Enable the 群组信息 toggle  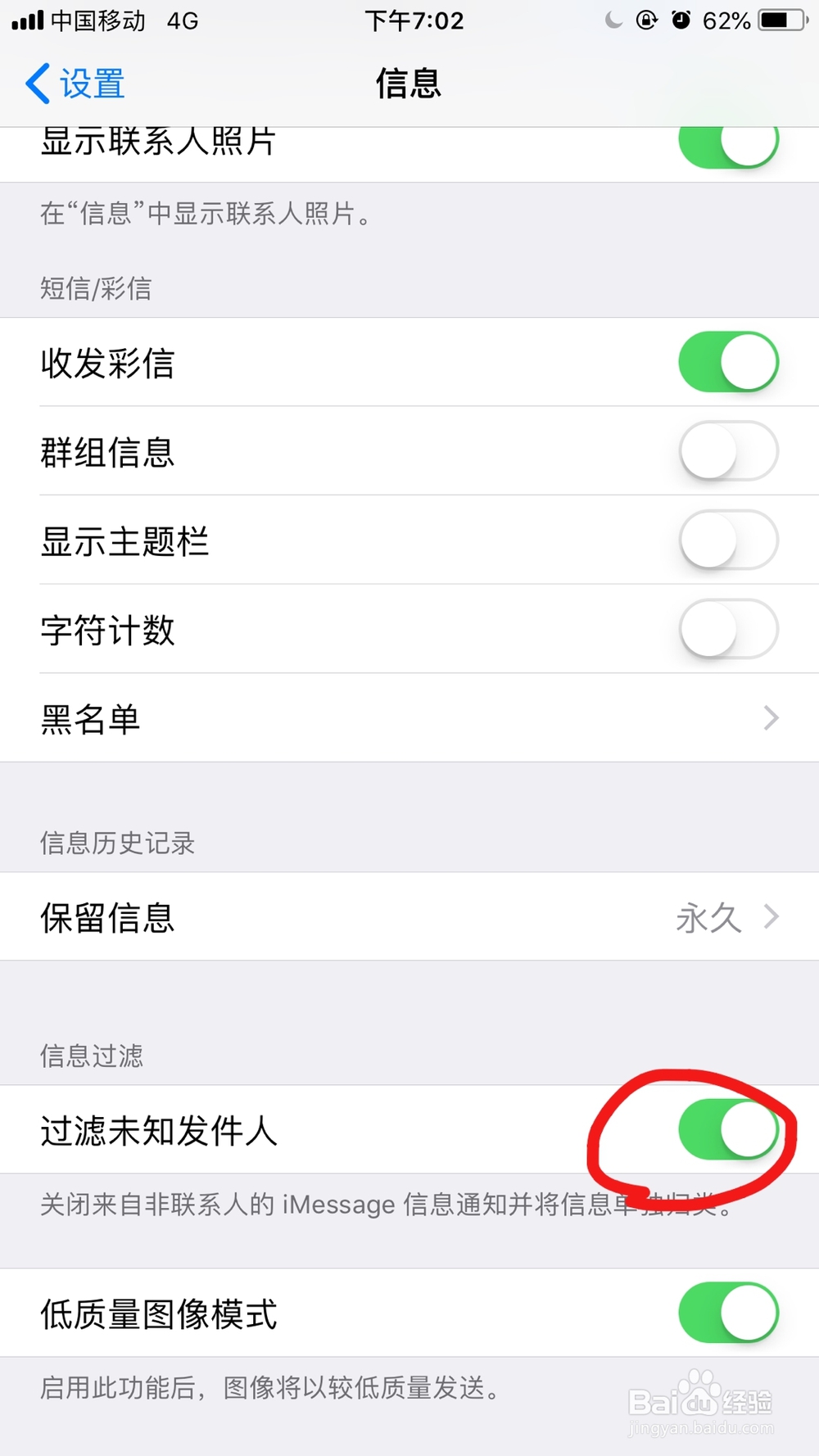click(x=727, y=452)
